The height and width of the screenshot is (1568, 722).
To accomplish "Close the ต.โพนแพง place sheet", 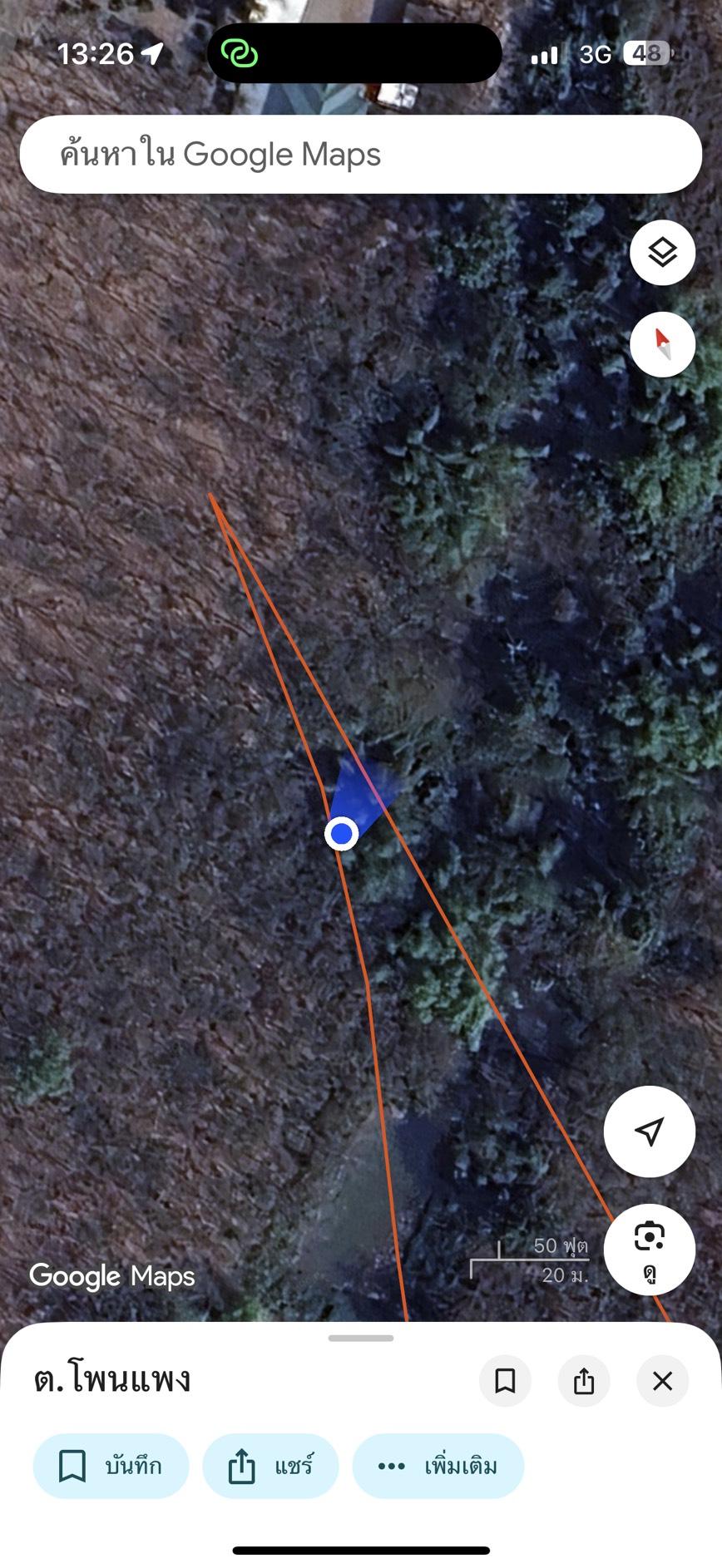I will tap(662, 1381).
